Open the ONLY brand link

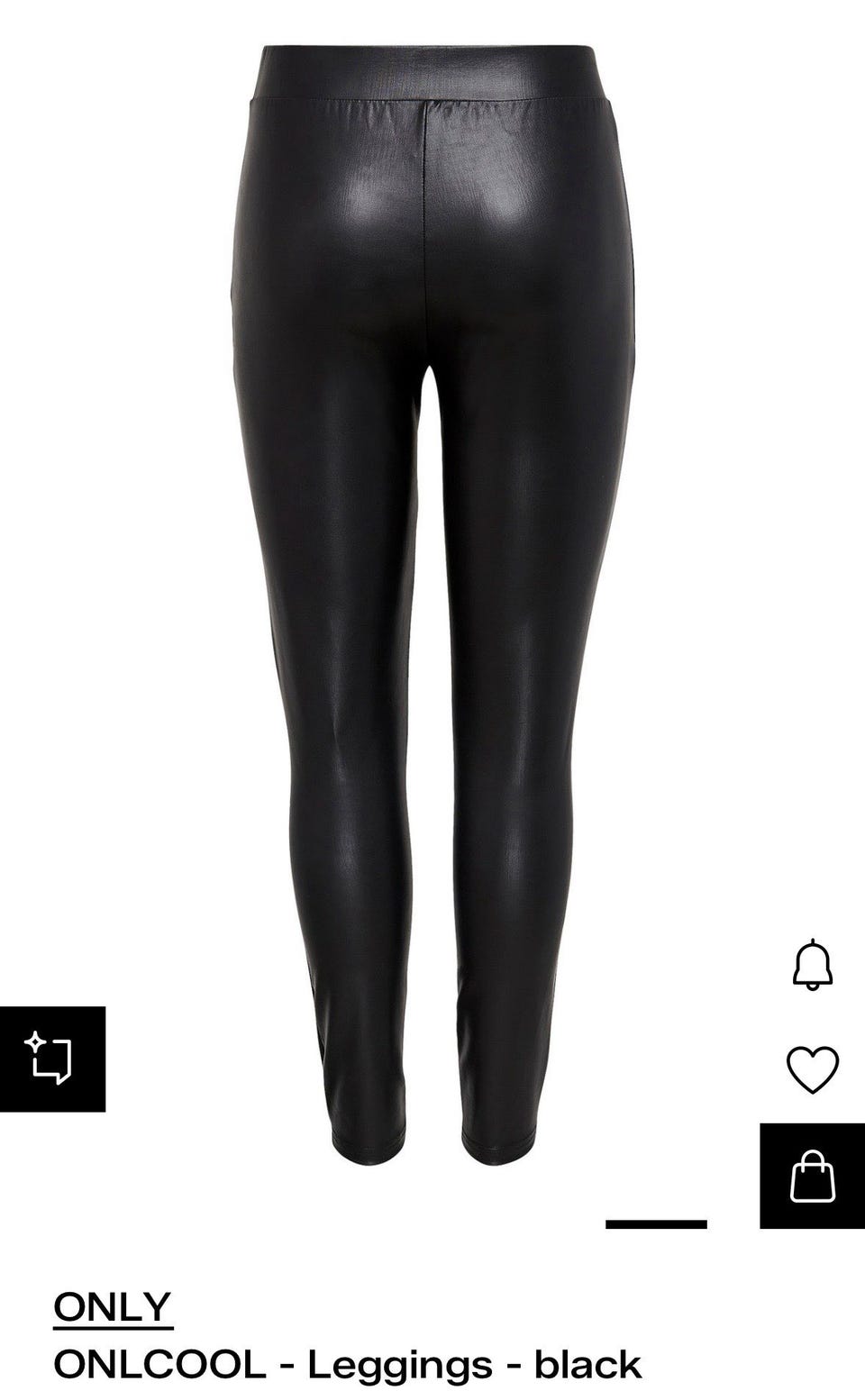(113, 1306)
